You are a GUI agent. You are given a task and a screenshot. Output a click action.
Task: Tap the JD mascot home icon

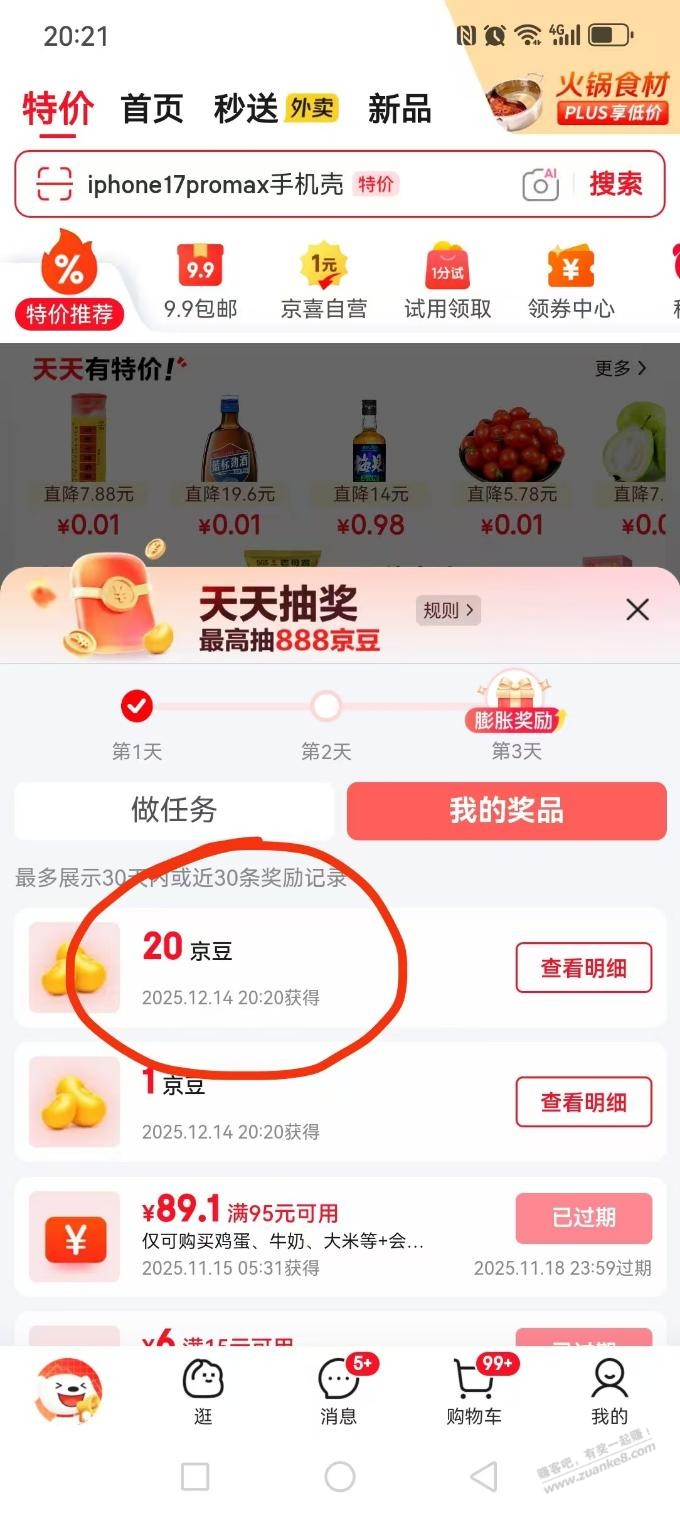pos(68,1392)
